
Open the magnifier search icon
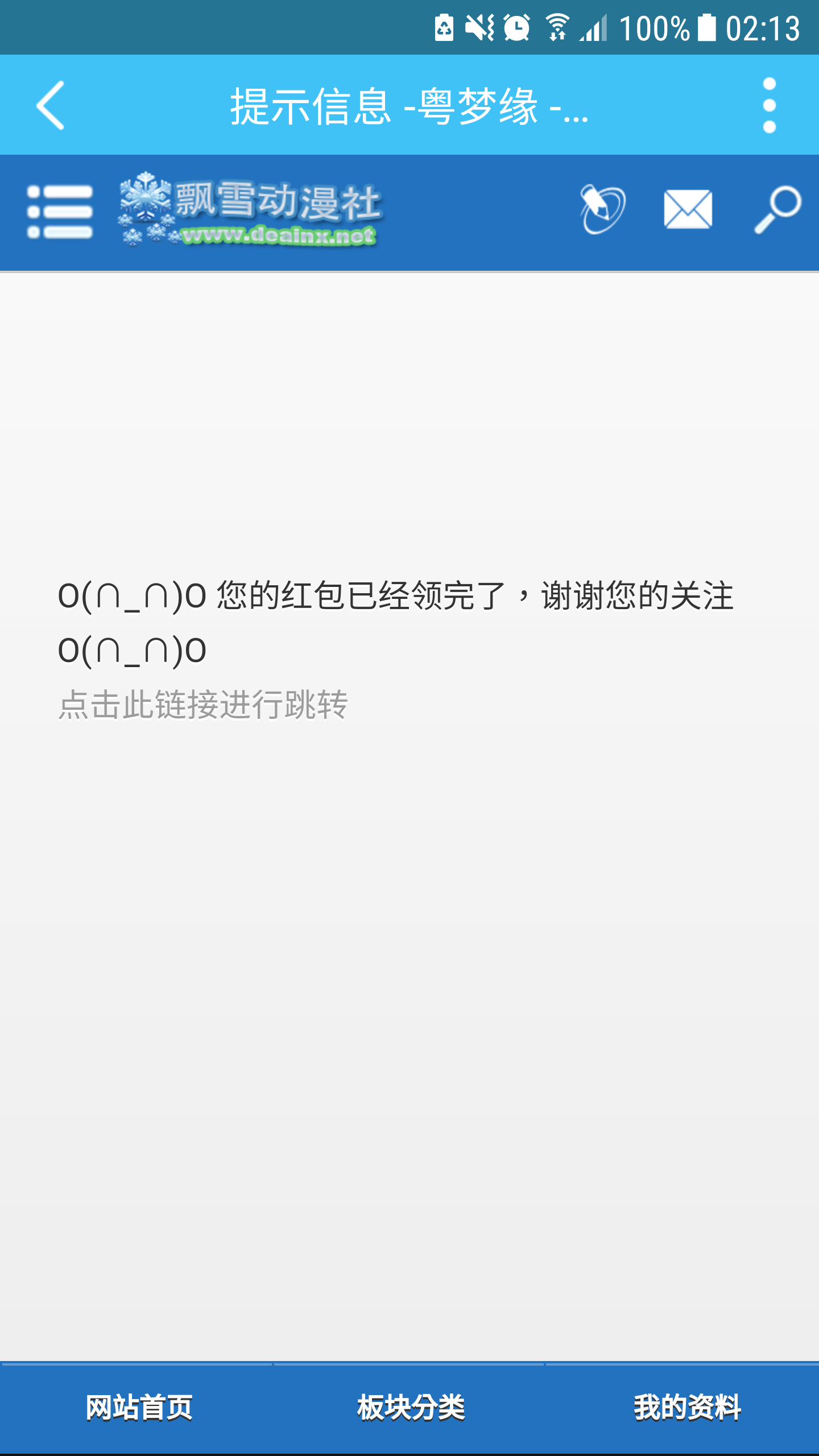point(777,209)
